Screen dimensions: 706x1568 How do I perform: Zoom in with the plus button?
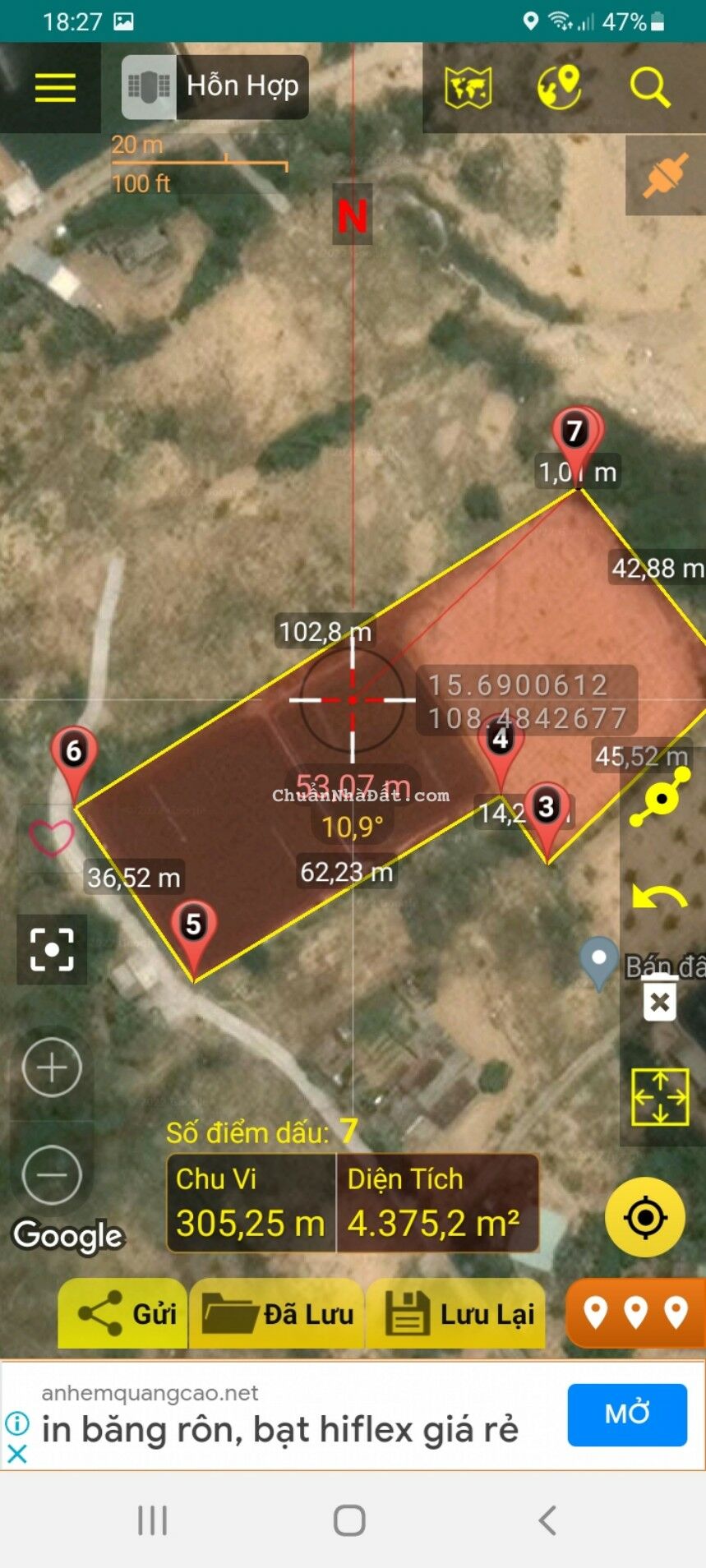tap(52, 1068)
